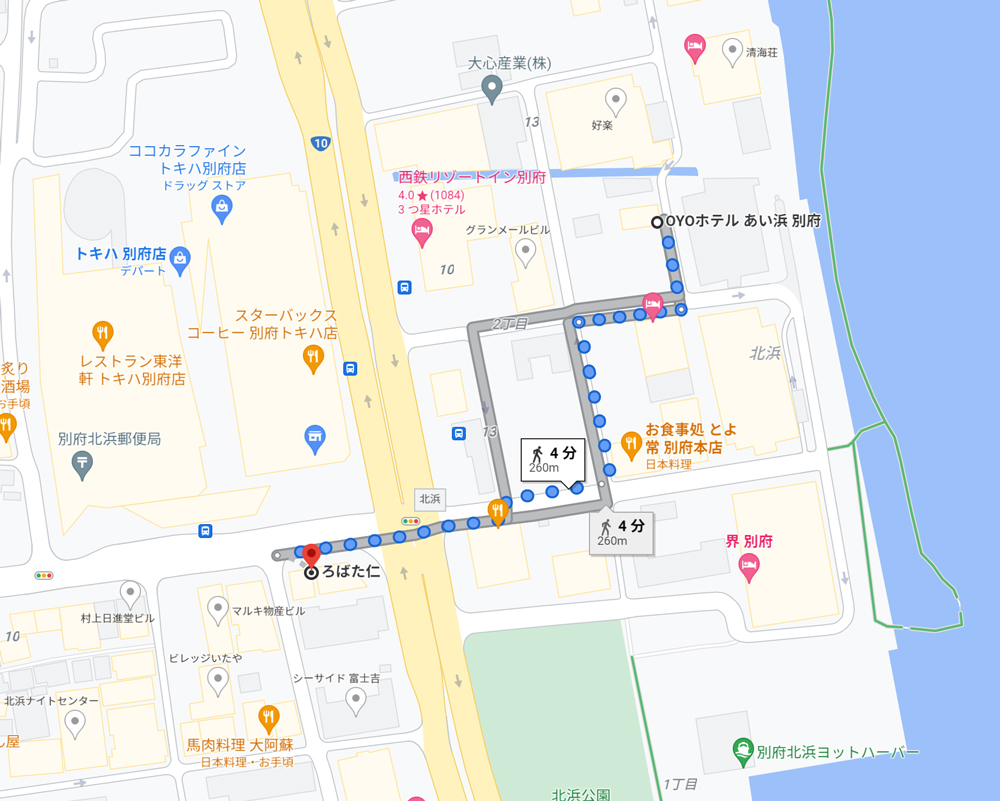Image resolution: width=1000 pixels, height=801 pixels.
Task: Open the レストラン東洋軒 restaurant marker
Action: [102, 333]
